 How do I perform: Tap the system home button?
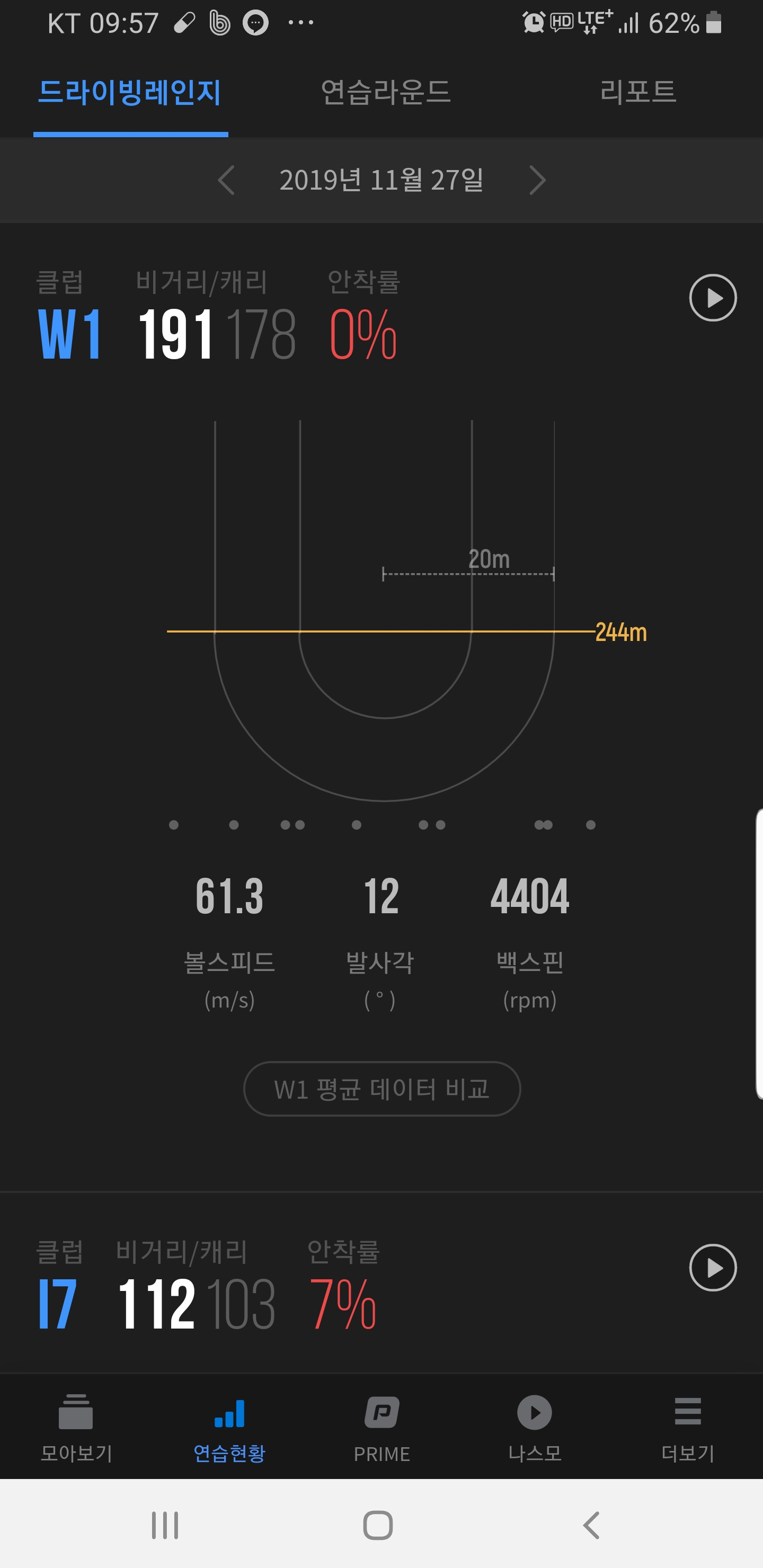tap(378, 1526)
